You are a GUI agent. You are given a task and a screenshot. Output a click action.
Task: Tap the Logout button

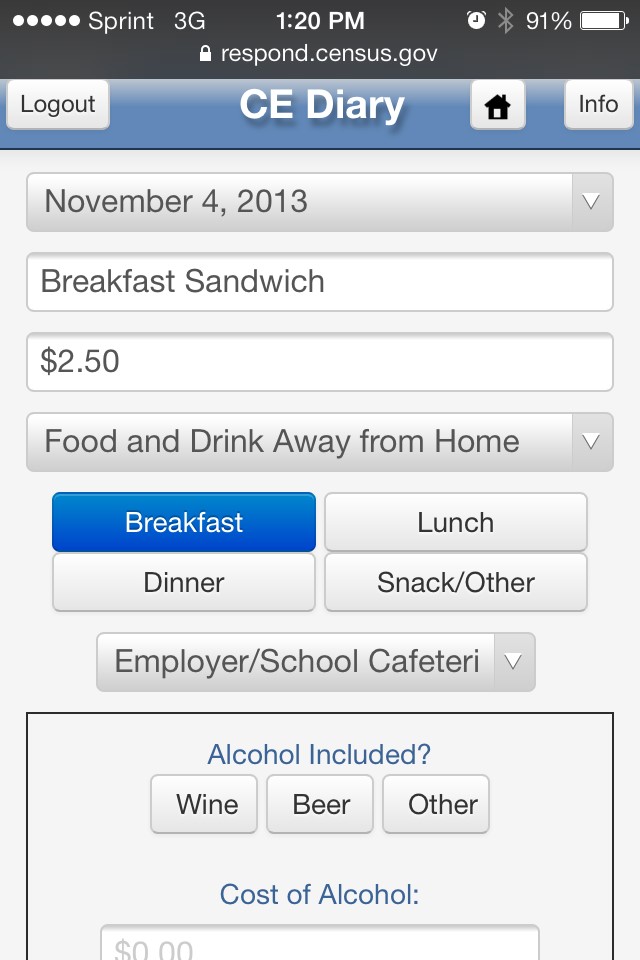coord(58,105)
